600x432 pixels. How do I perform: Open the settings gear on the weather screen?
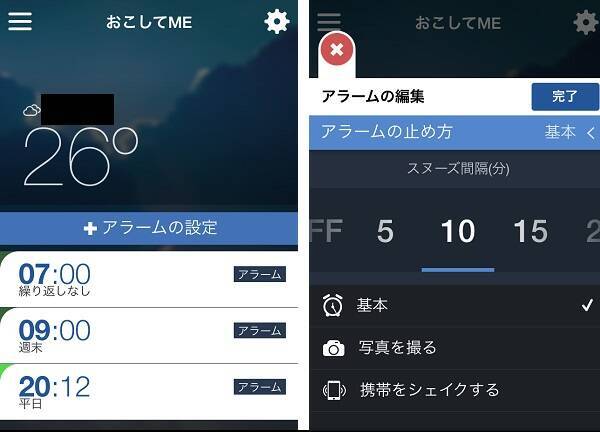277,21
